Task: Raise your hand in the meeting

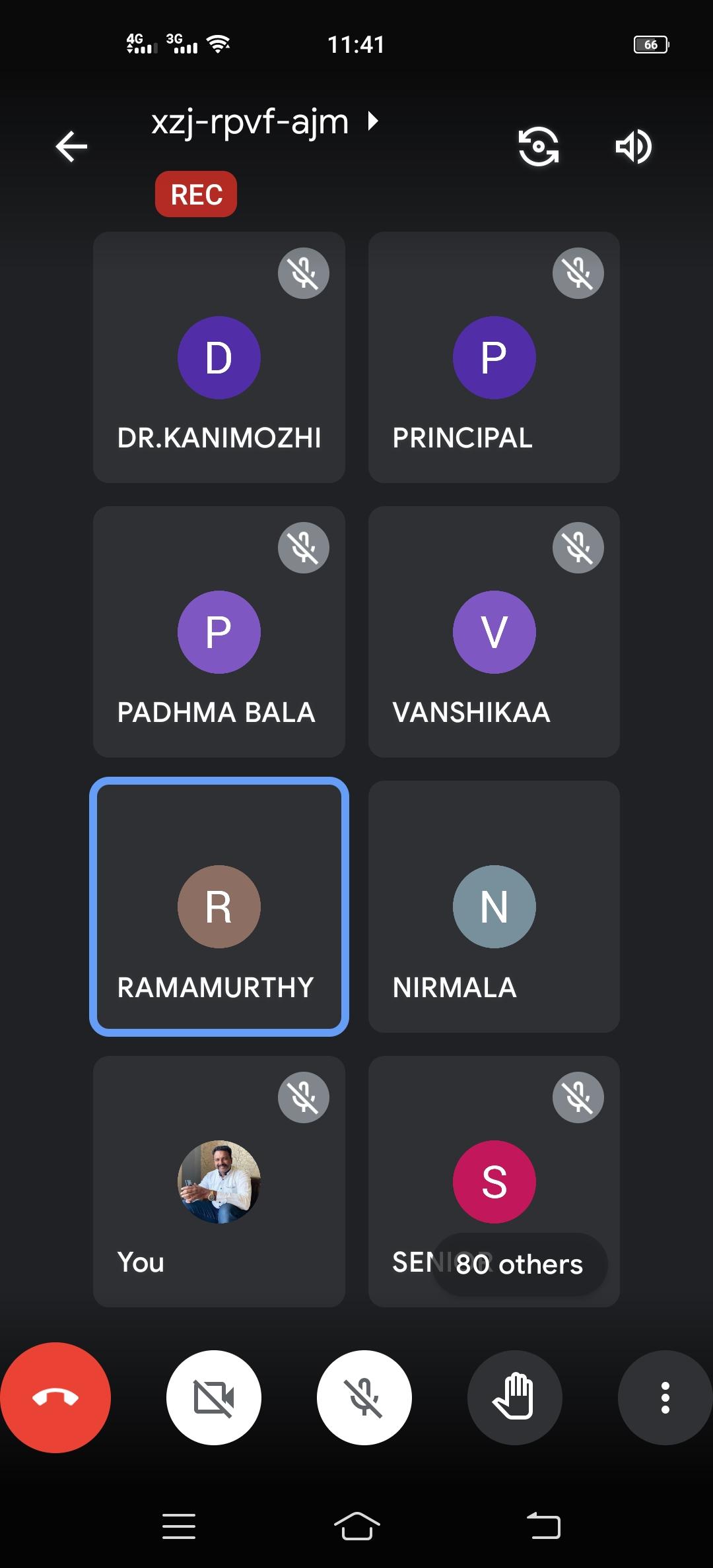Action: pos(514,1397)
